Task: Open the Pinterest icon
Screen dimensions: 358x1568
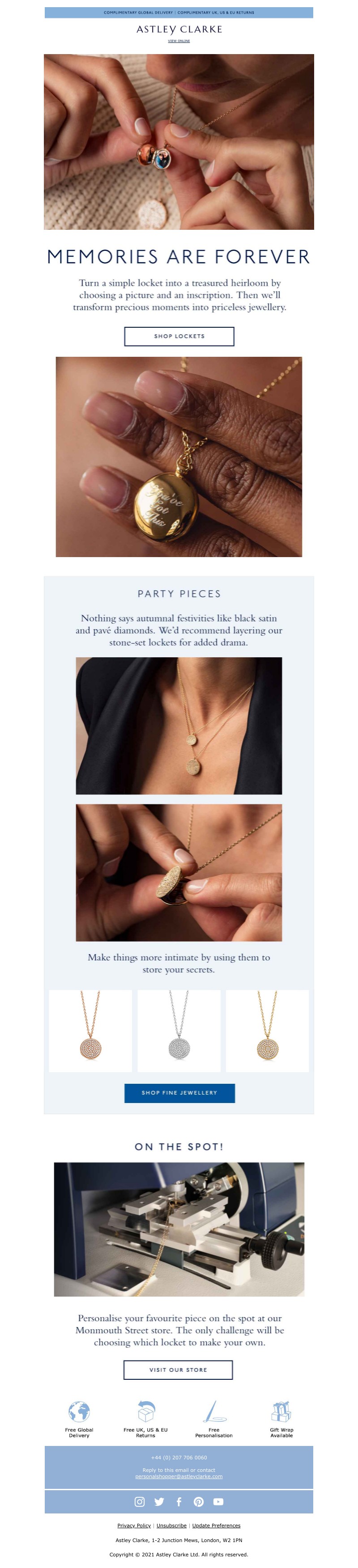Action: [x=199, y=1502]
